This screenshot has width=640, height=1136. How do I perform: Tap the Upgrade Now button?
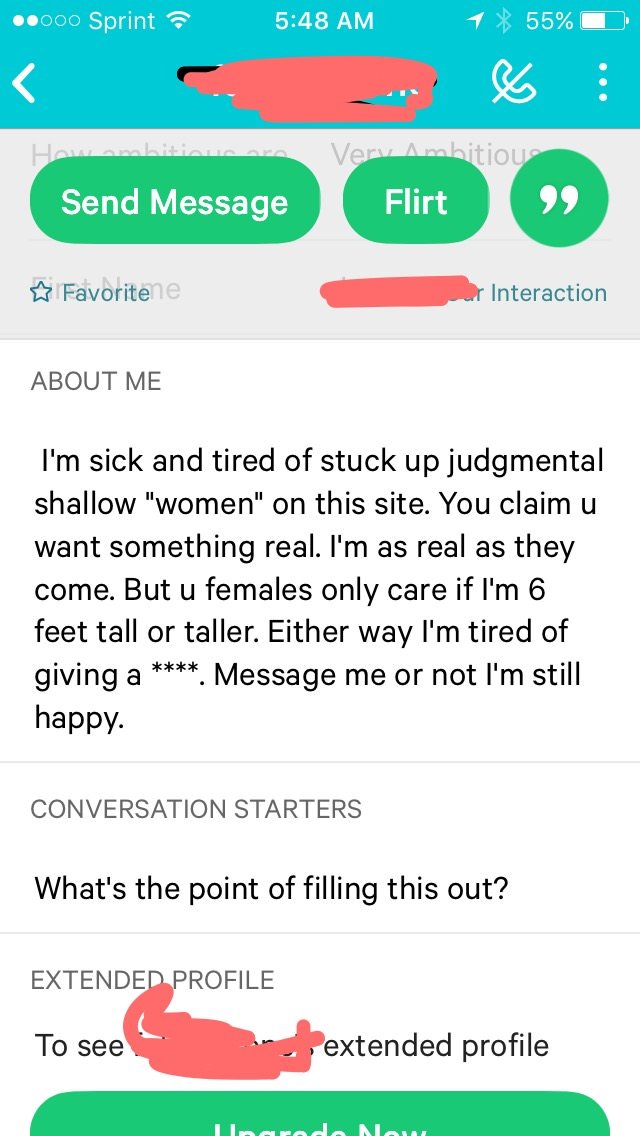tap(320, 1118)
